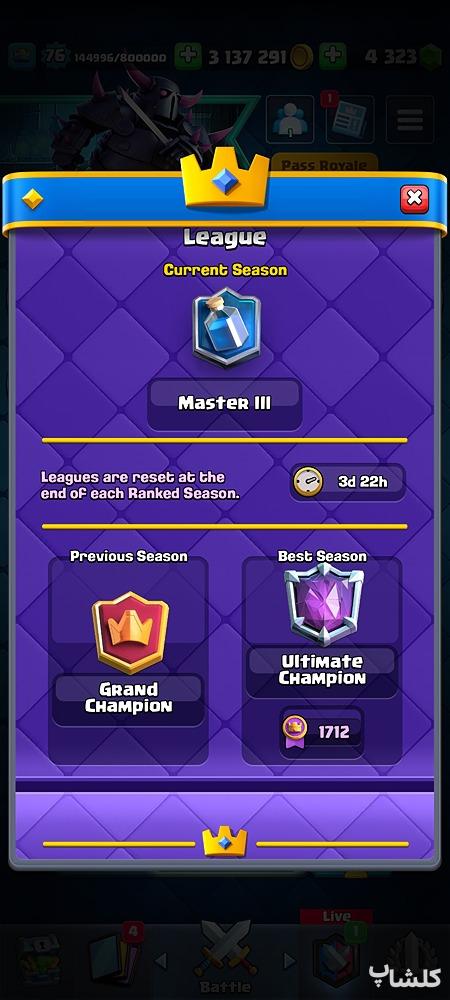The height and width of the screenshot is (1000, 450).
Task: Close the League popup with the red X
Action: (414, 199)
